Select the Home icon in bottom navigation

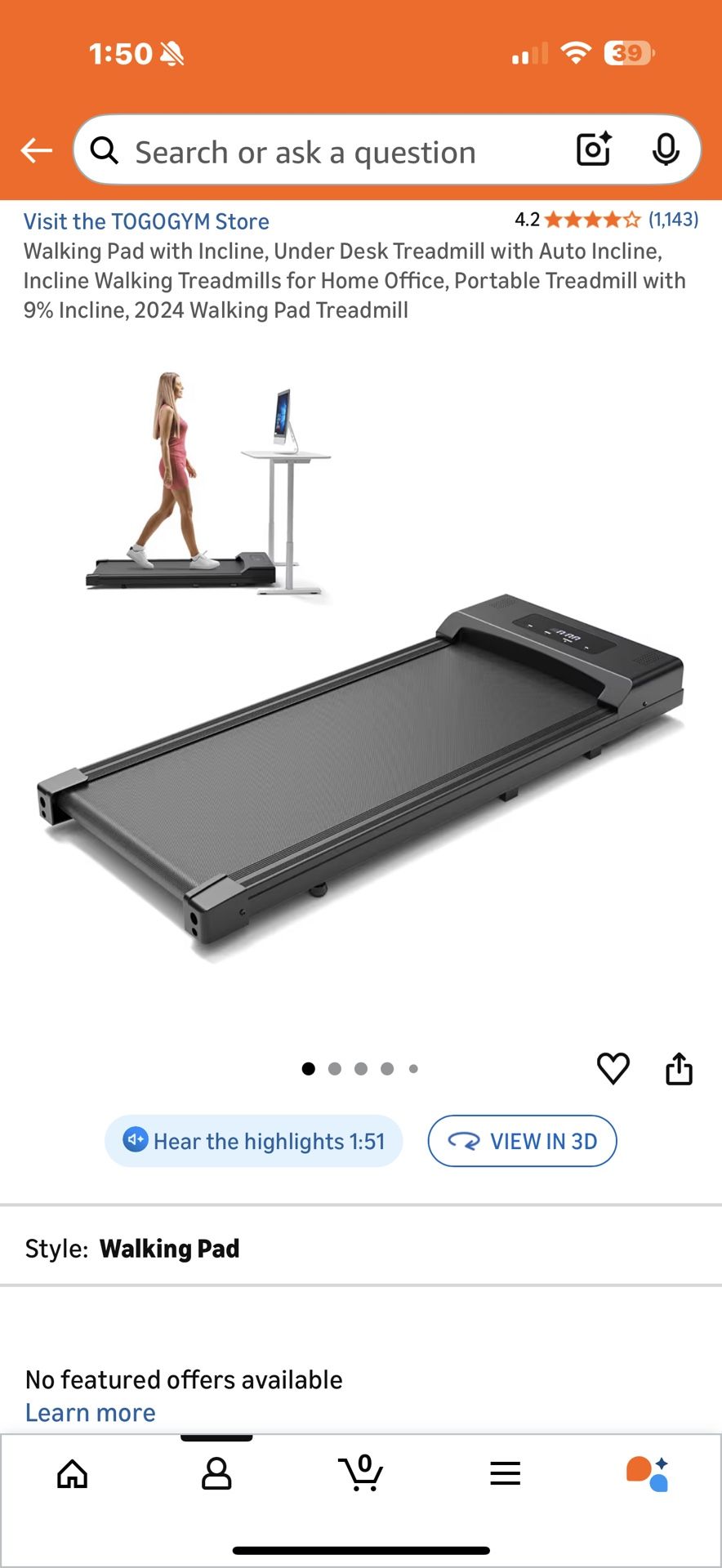point(72,1472)
